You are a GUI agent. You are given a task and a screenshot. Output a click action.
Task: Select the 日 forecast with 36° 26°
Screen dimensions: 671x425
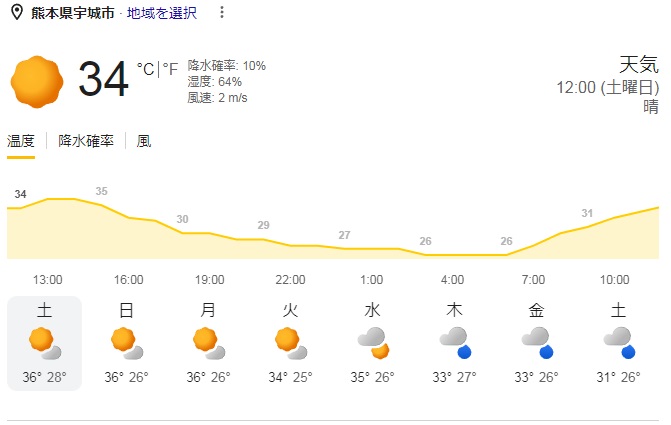point(126,343)
